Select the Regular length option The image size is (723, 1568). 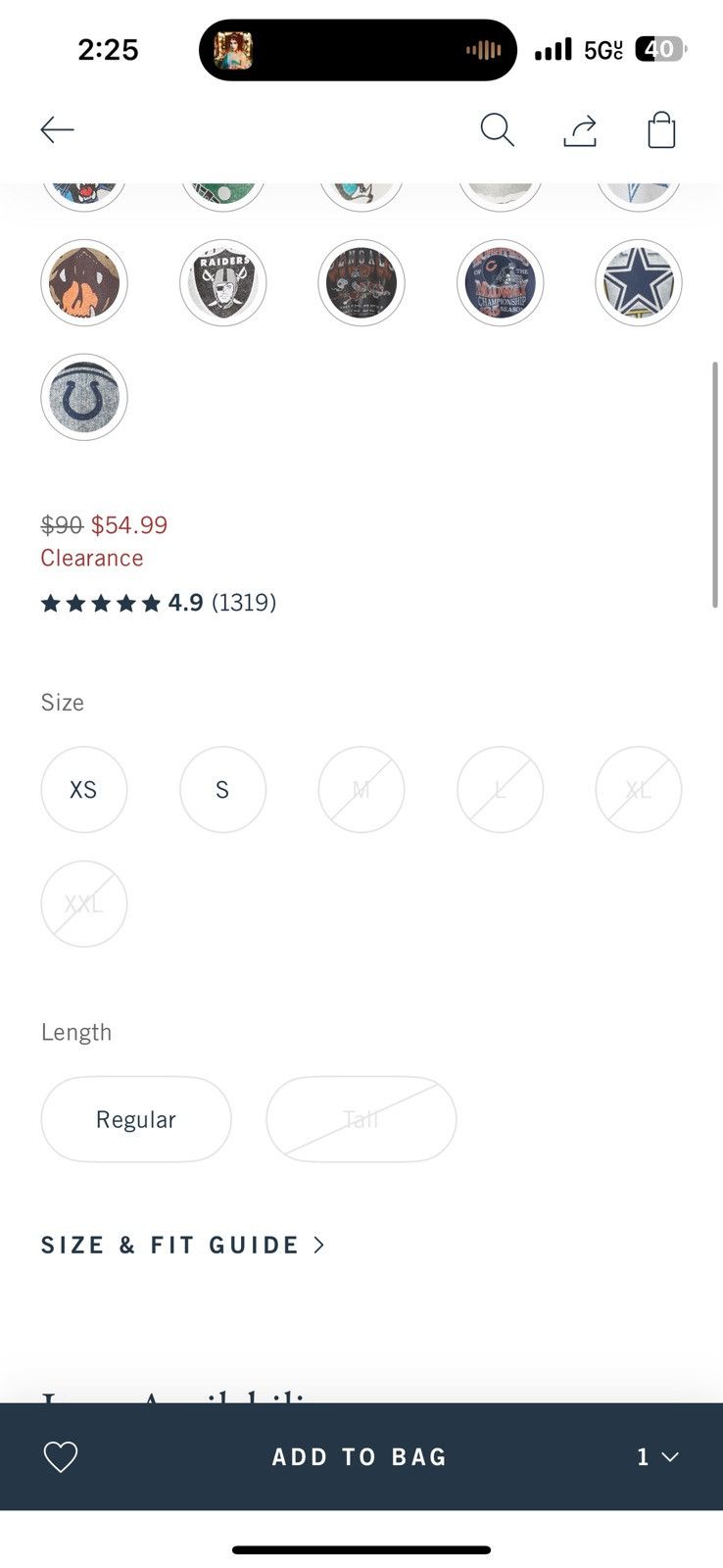pos(136,1119)
